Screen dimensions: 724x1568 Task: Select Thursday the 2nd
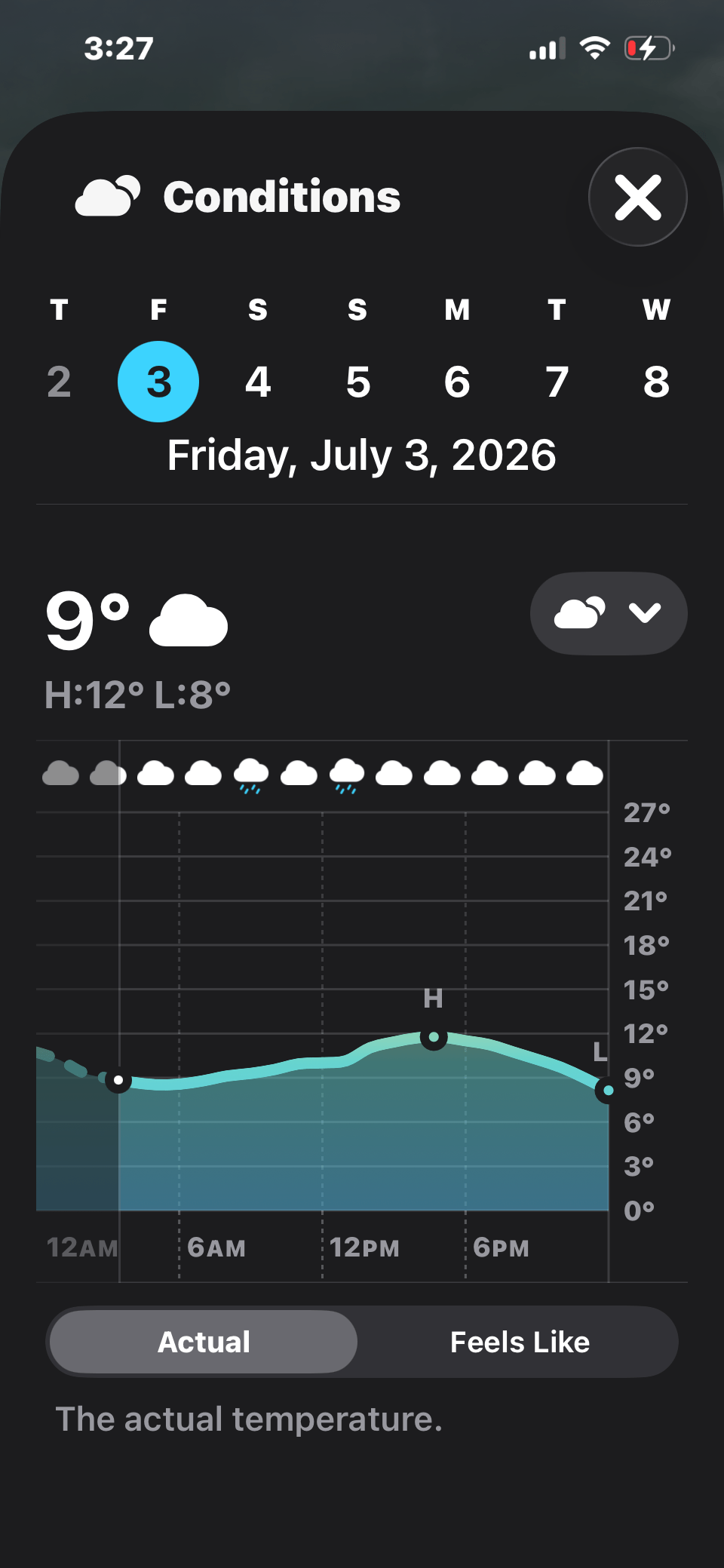59,382
